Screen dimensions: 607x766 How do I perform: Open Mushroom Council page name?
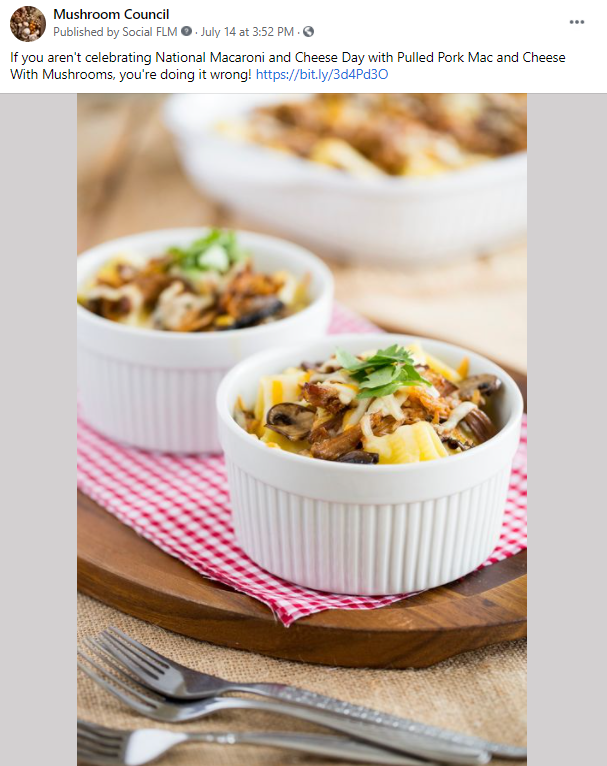(111, 14)
